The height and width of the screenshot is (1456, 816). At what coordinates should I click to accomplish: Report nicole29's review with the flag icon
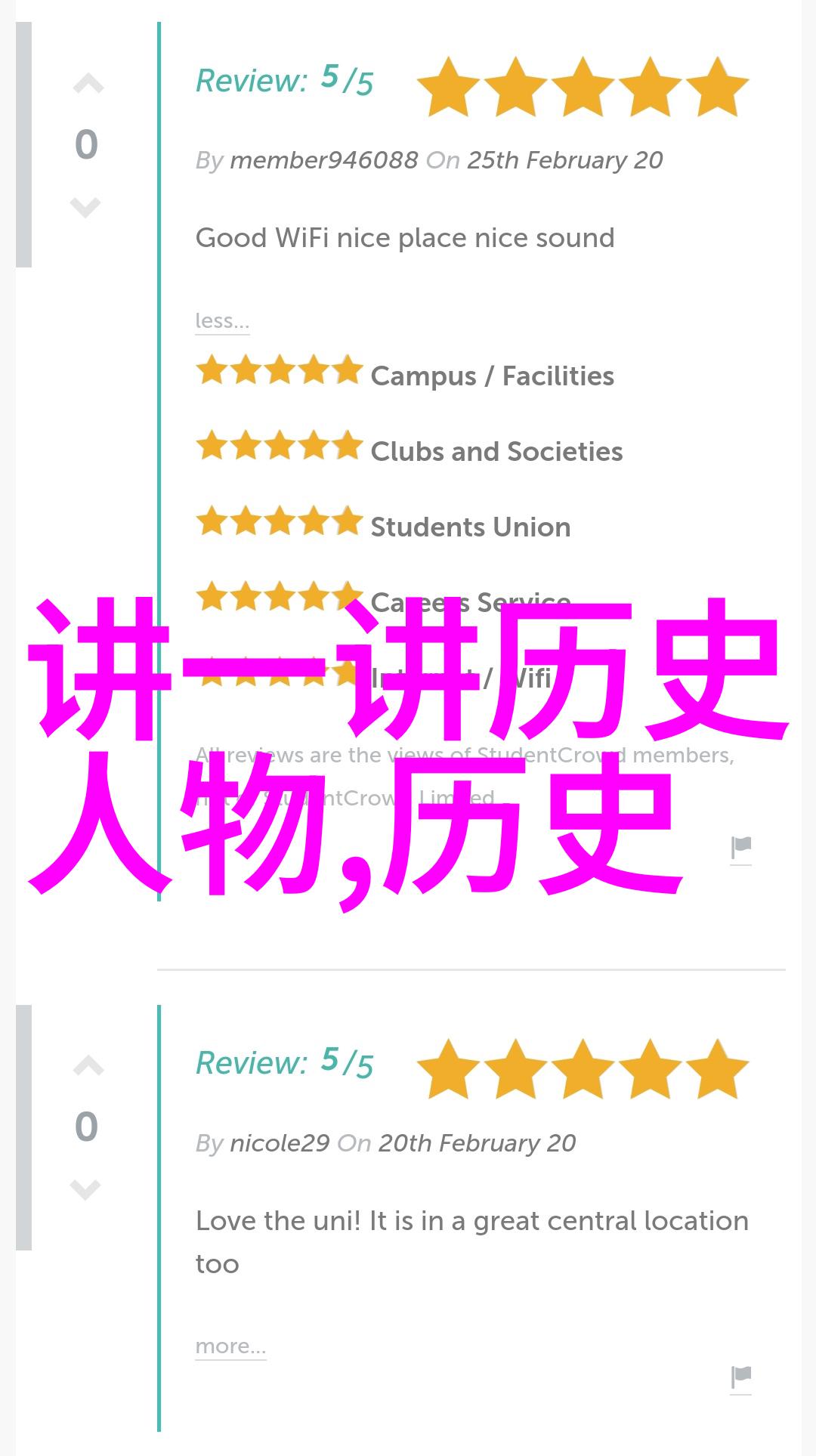(740, 1377)
